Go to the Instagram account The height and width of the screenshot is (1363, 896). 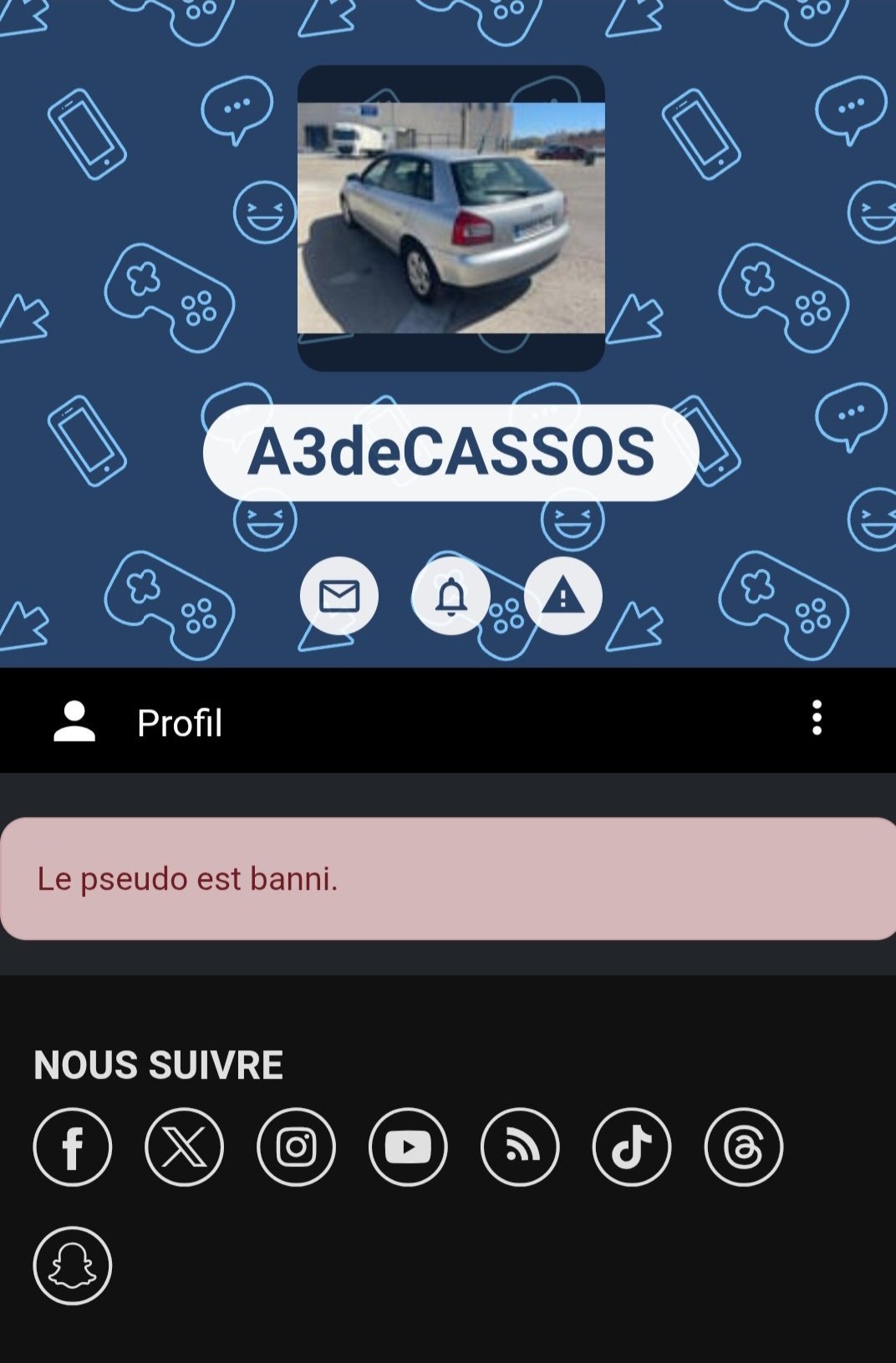coord(296,1147)
